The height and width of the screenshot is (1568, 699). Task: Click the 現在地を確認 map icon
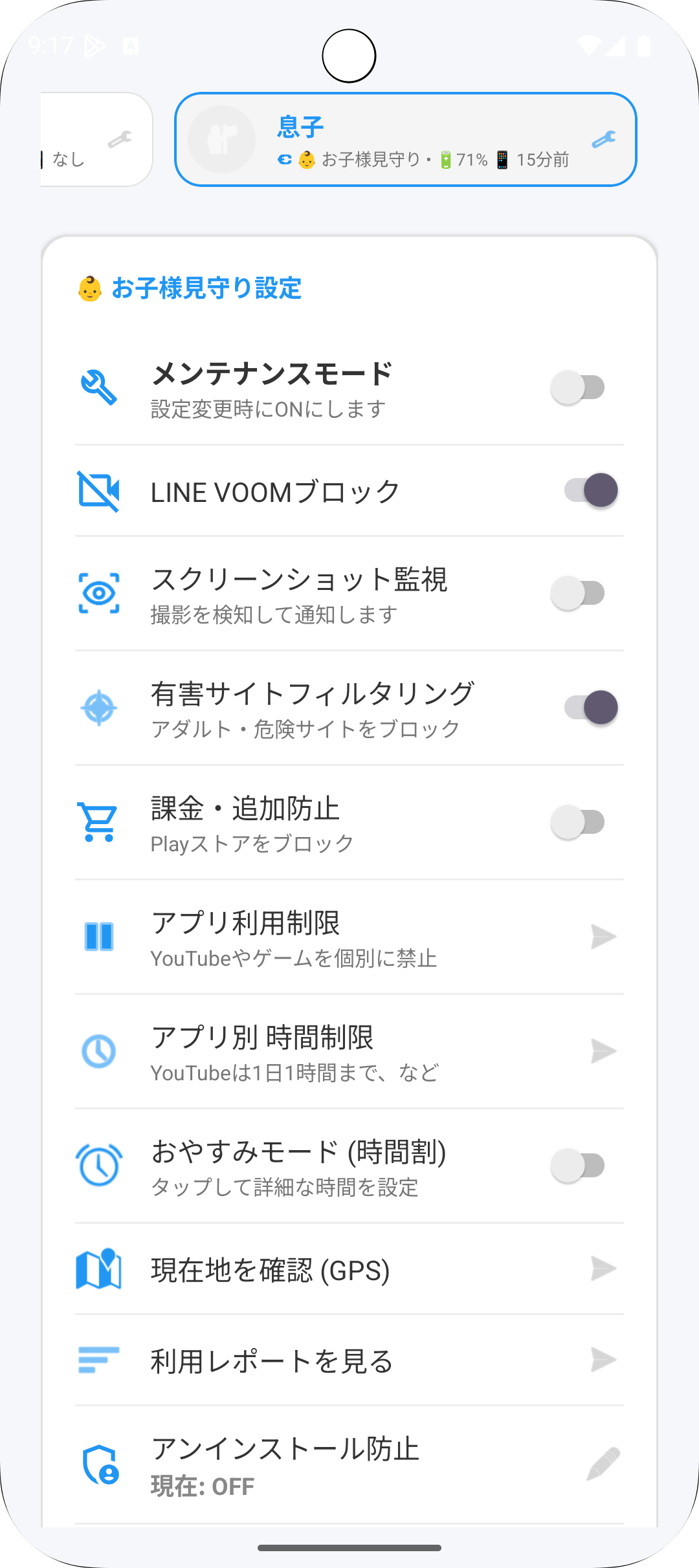click(98, 1269)
